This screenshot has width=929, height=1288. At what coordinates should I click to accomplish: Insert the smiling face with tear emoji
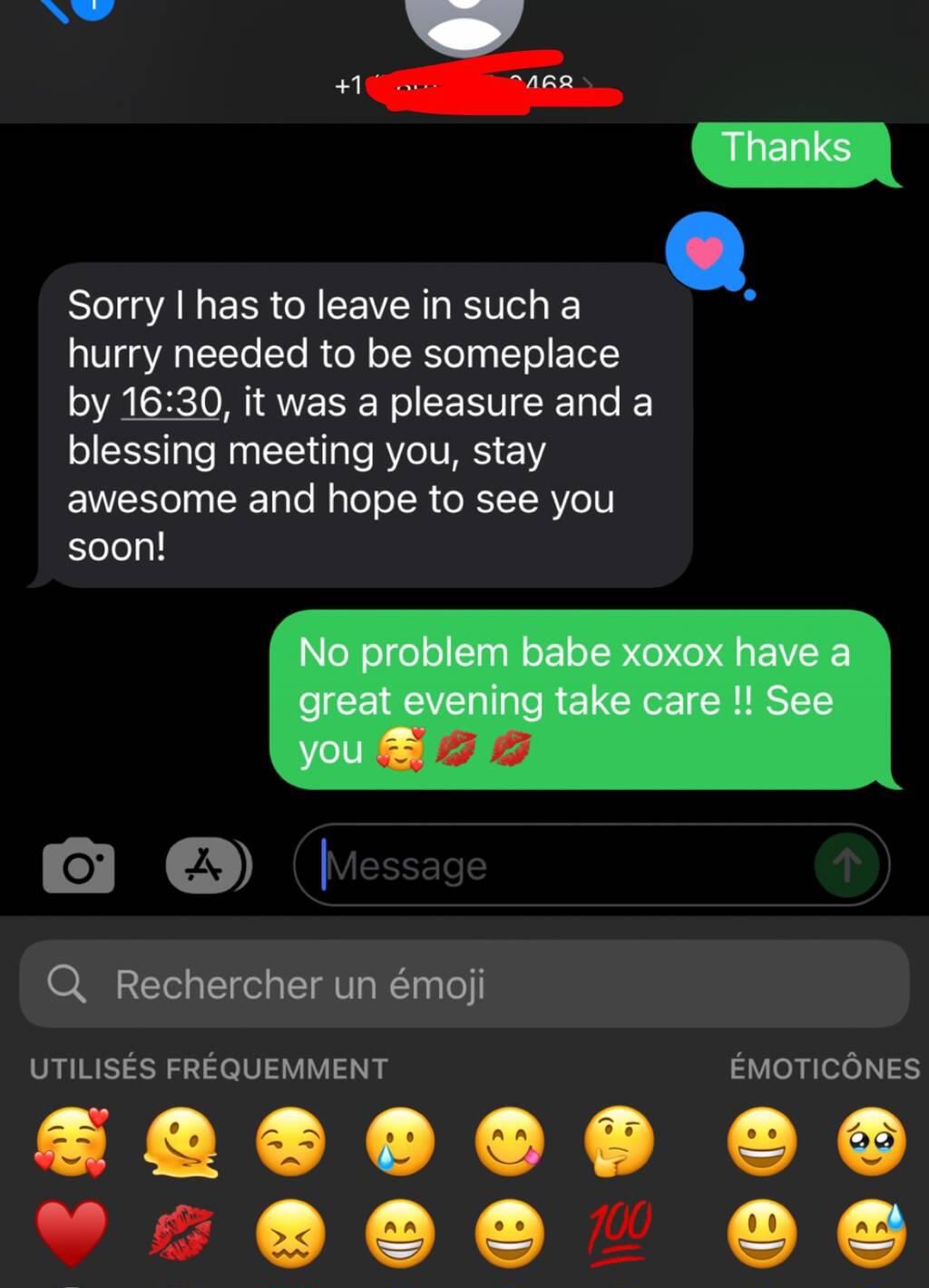point(400,1141)
